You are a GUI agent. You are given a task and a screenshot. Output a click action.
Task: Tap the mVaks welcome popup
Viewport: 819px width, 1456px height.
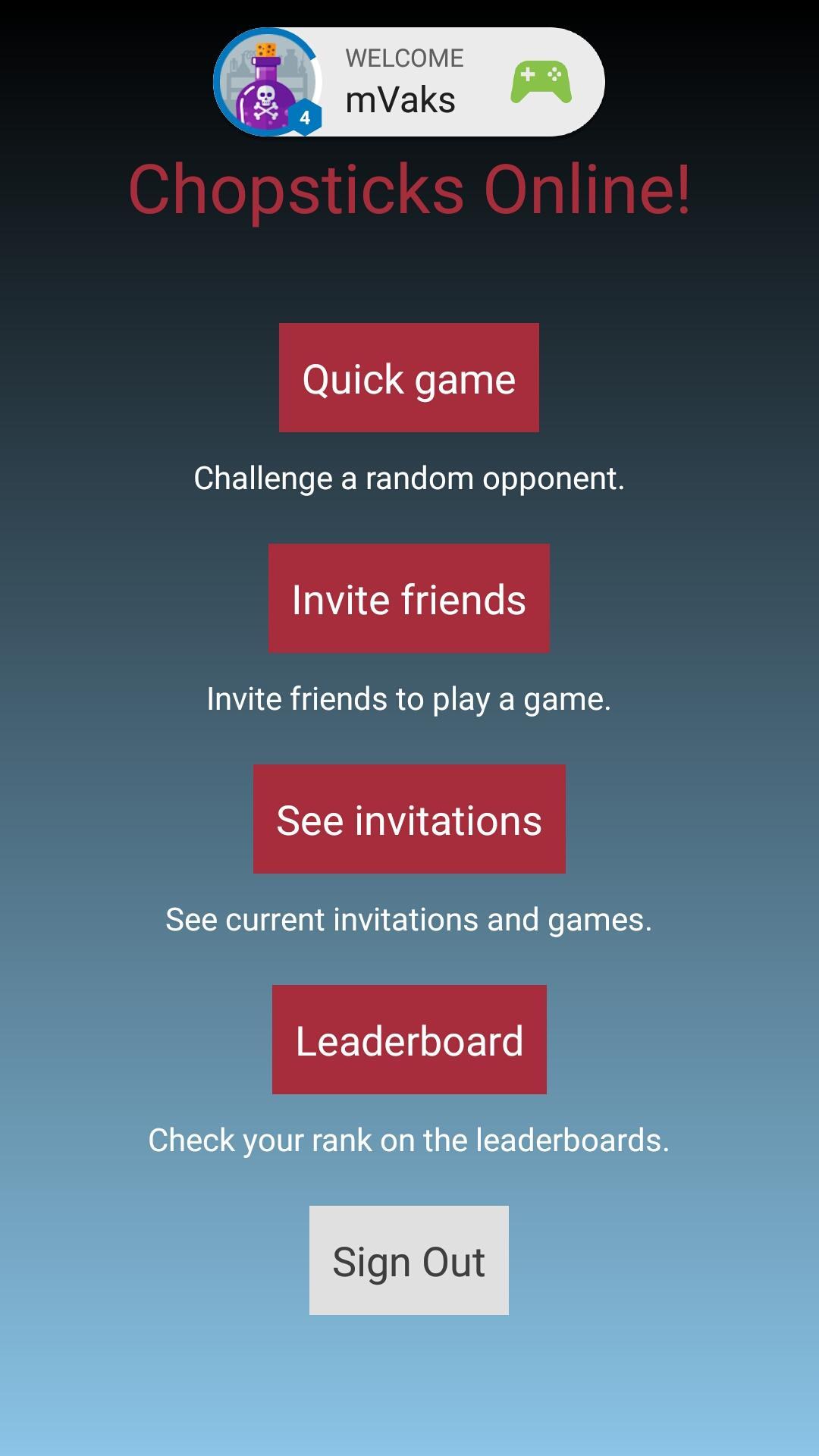pos(409,82)
